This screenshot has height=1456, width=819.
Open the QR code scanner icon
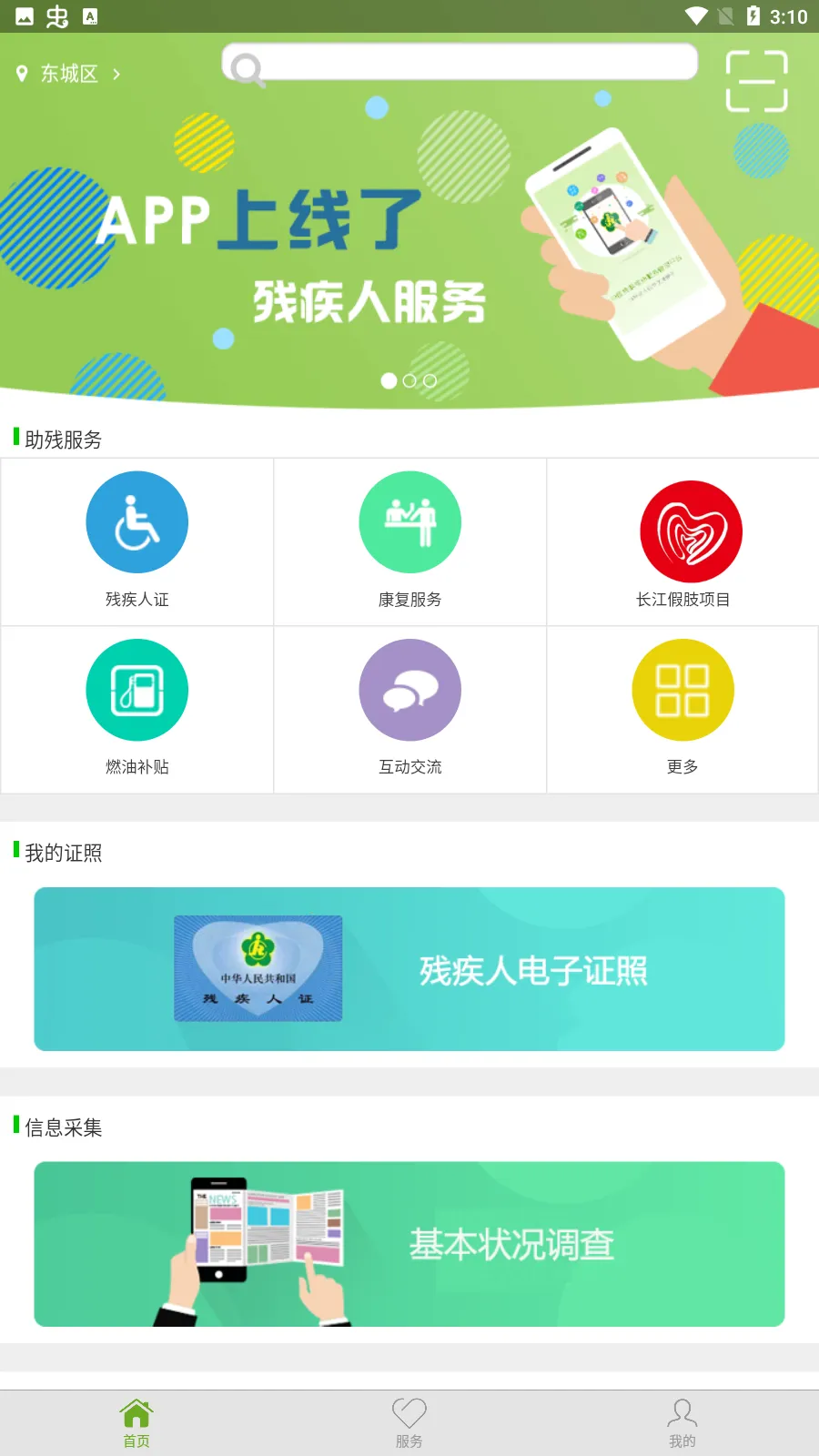point(756,81)
